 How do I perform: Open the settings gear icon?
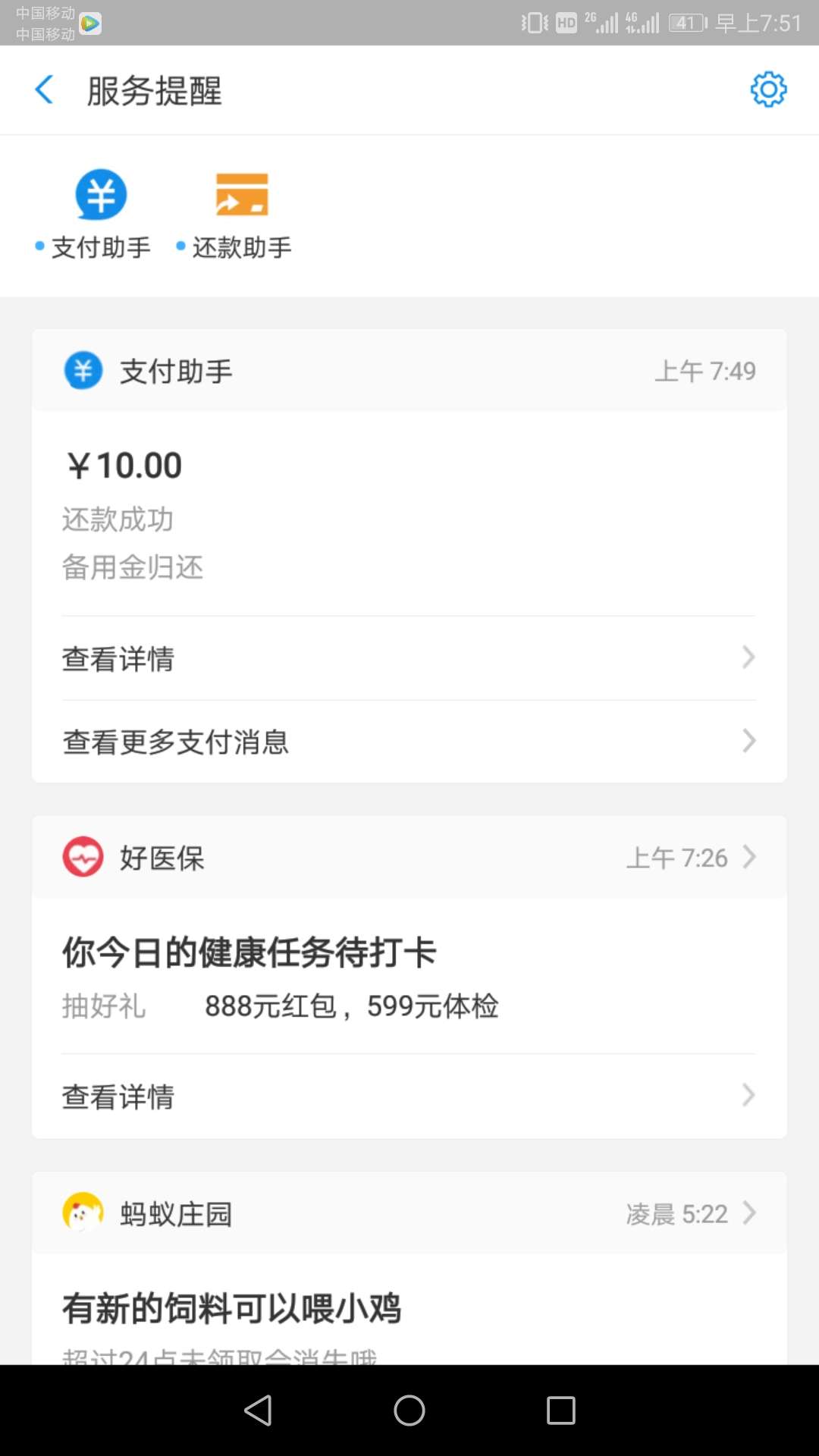tap(768, 89)
